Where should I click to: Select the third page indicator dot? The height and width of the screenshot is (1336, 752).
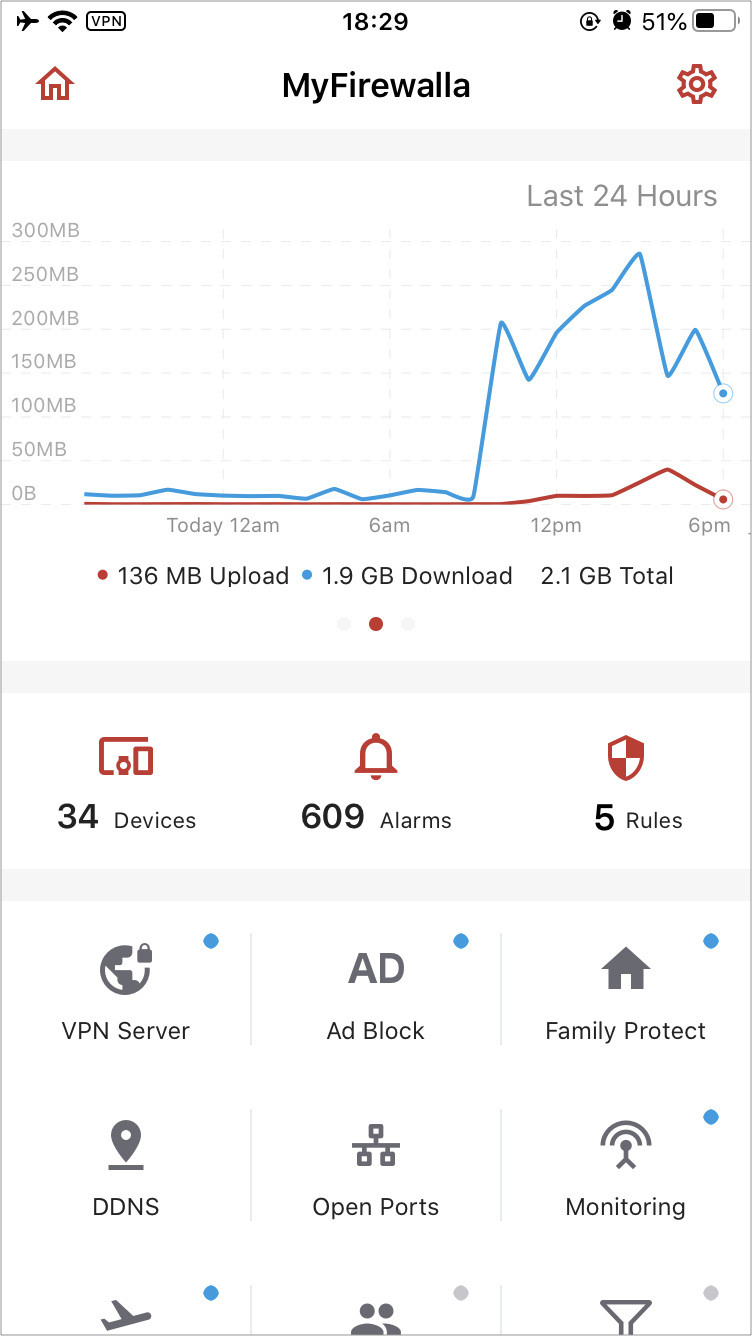[x=408, y=624]
